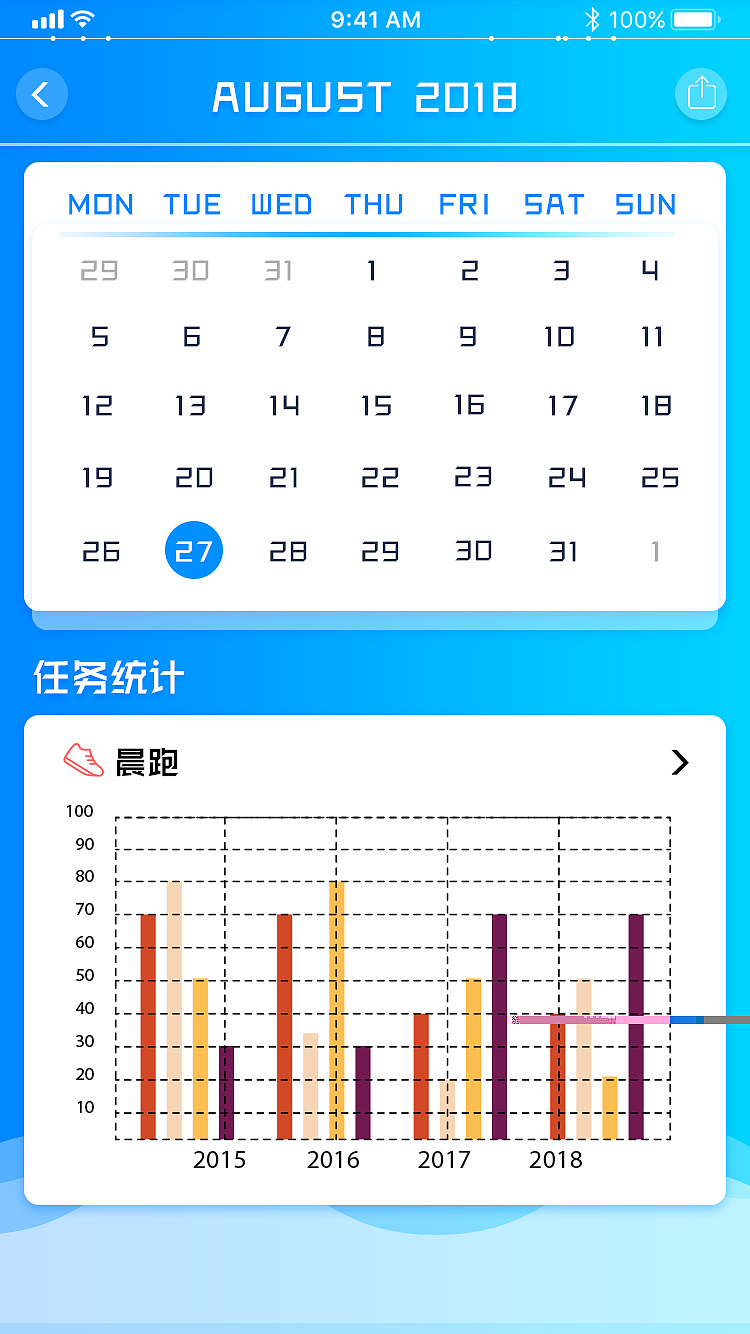Tap the dimmed September 1 date
750x1334 pixels.
point(655,550)
